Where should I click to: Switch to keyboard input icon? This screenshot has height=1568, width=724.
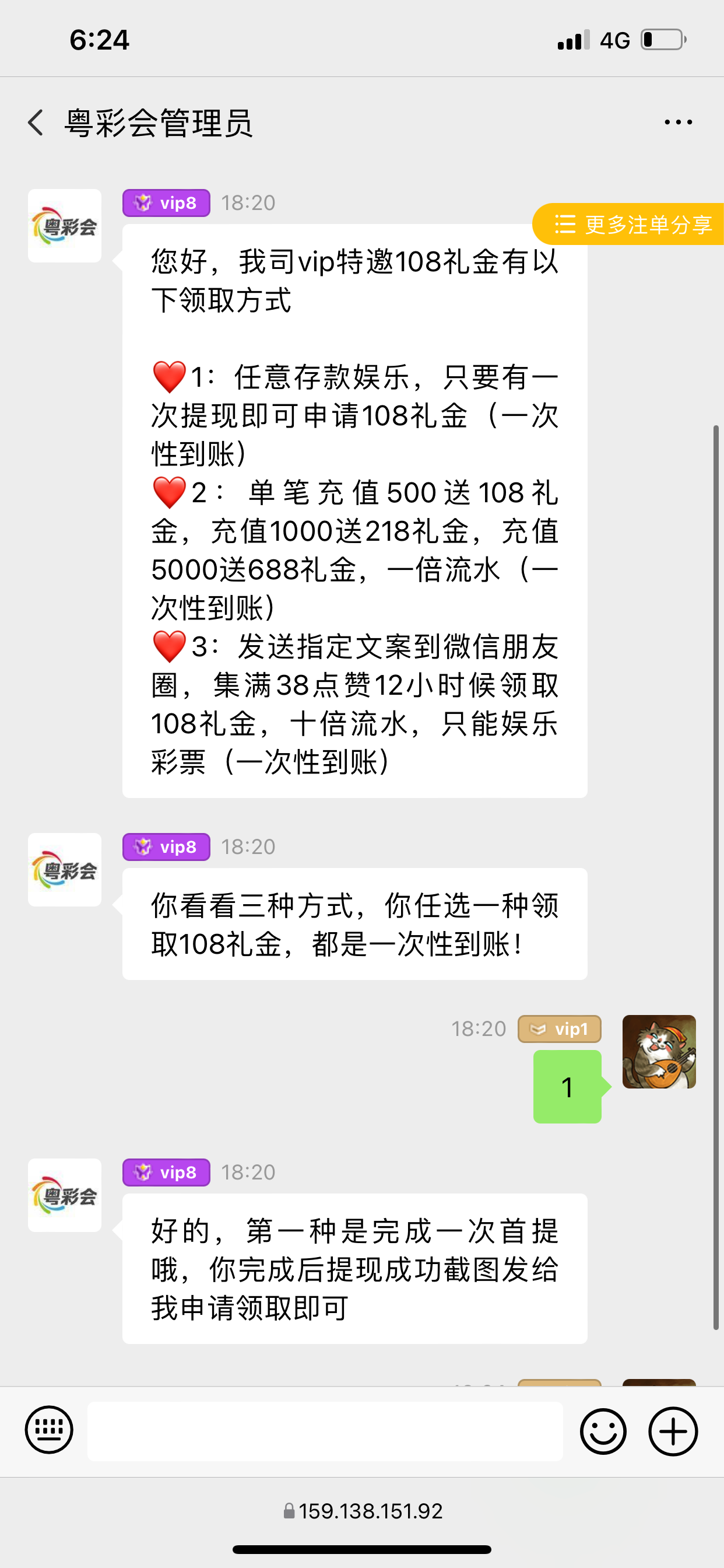[48, 1431]
